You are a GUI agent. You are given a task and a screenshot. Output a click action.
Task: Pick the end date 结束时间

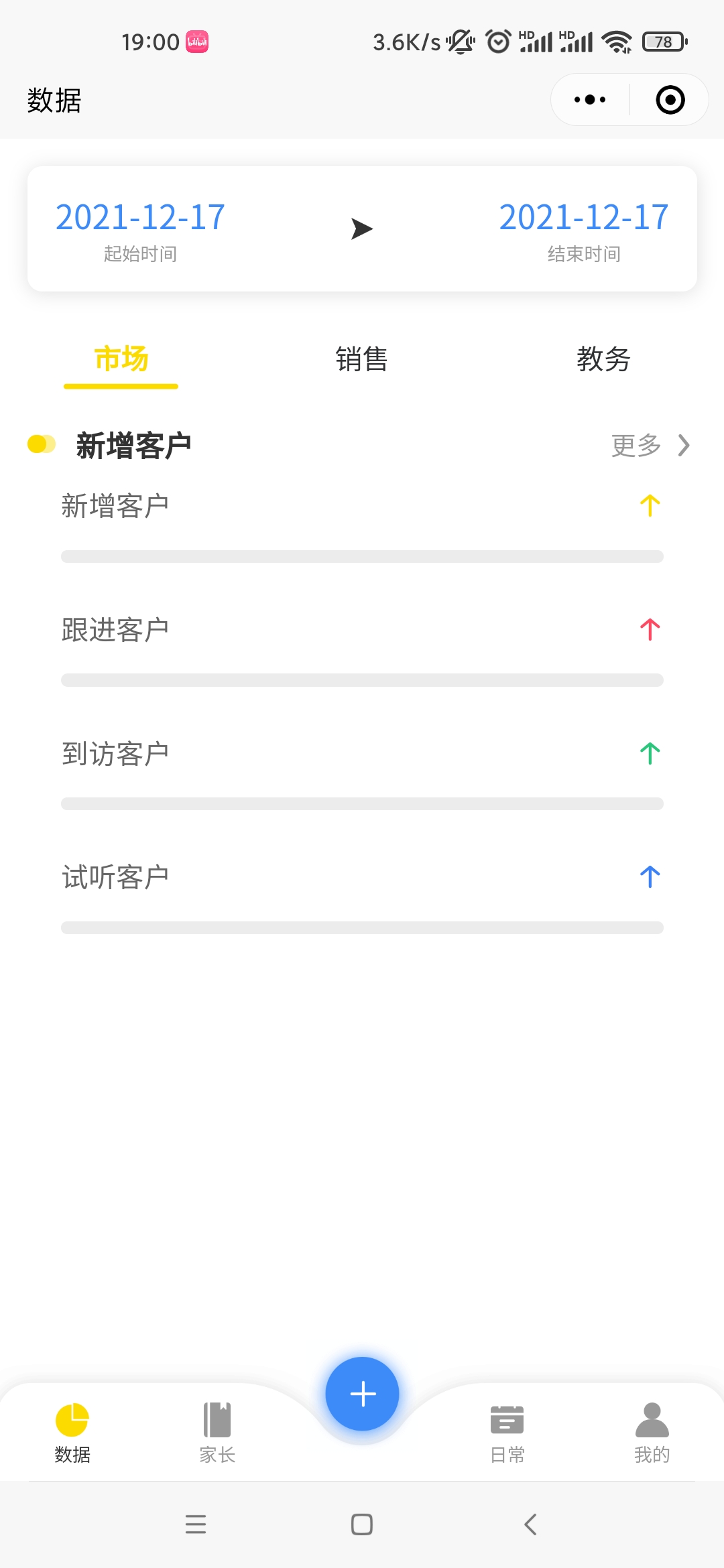[584, 231]
